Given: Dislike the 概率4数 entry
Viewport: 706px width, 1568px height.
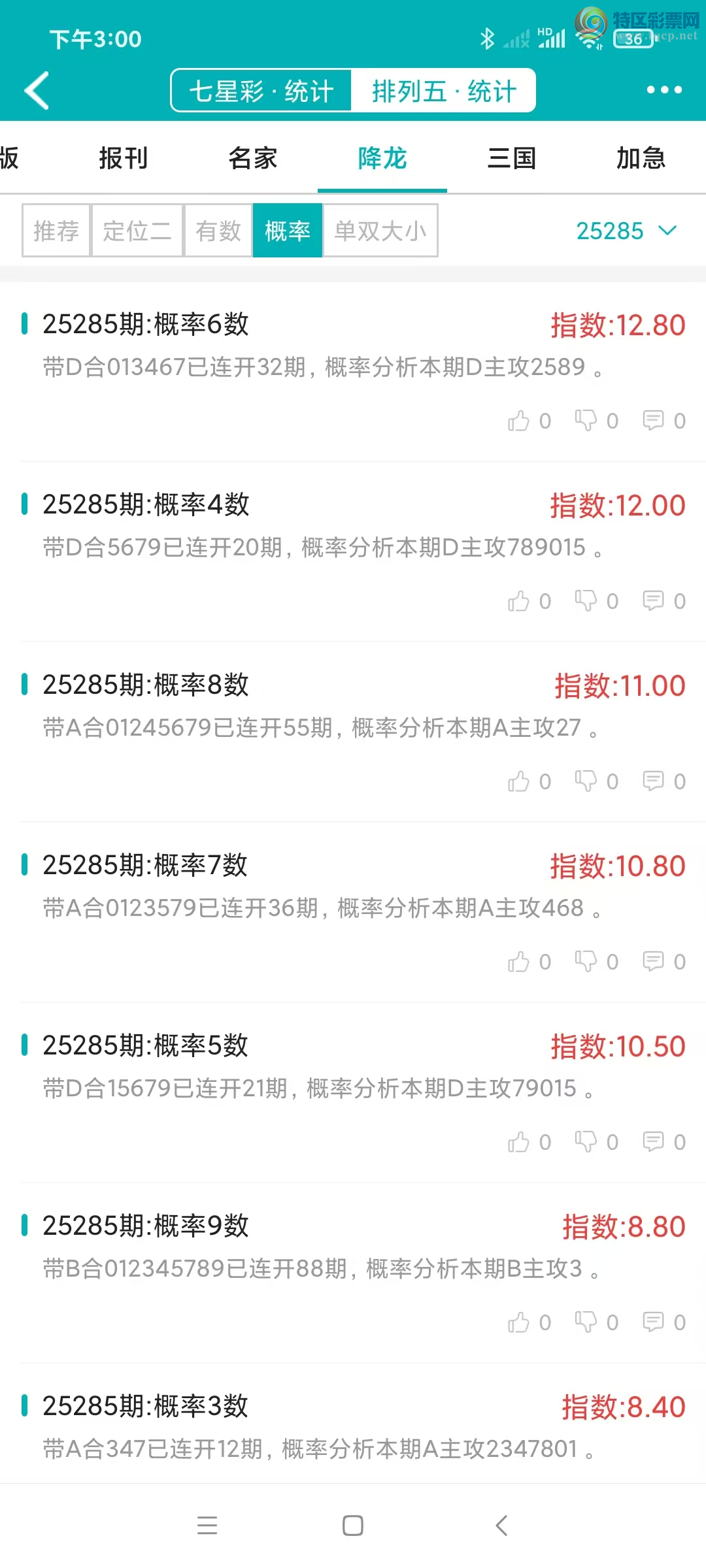Looking at the screenshot, I should point(586,601).
